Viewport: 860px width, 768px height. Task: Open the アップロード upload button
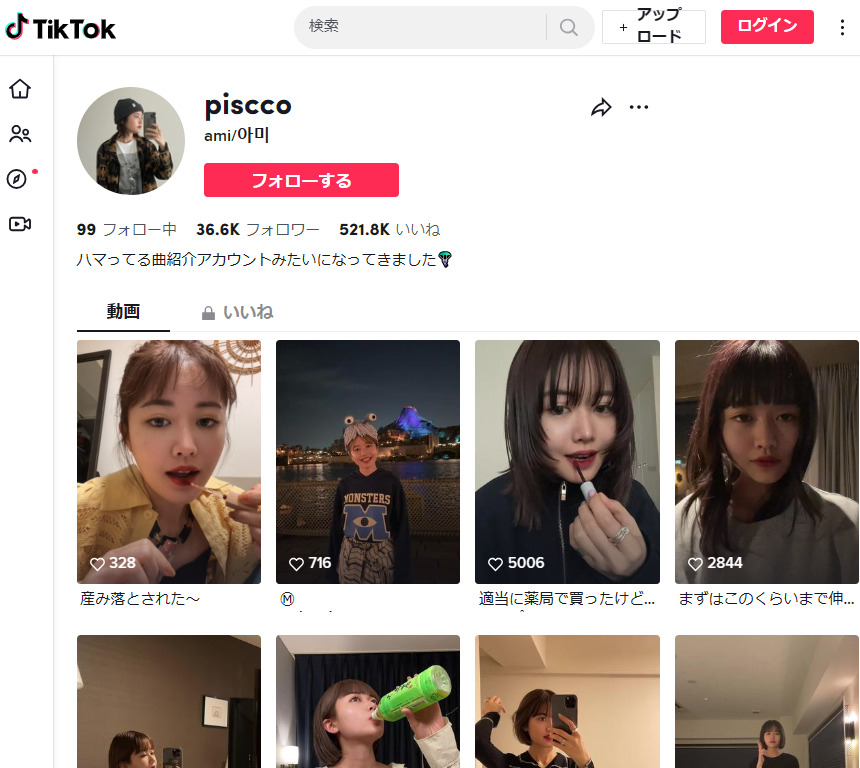pos(654,27)
